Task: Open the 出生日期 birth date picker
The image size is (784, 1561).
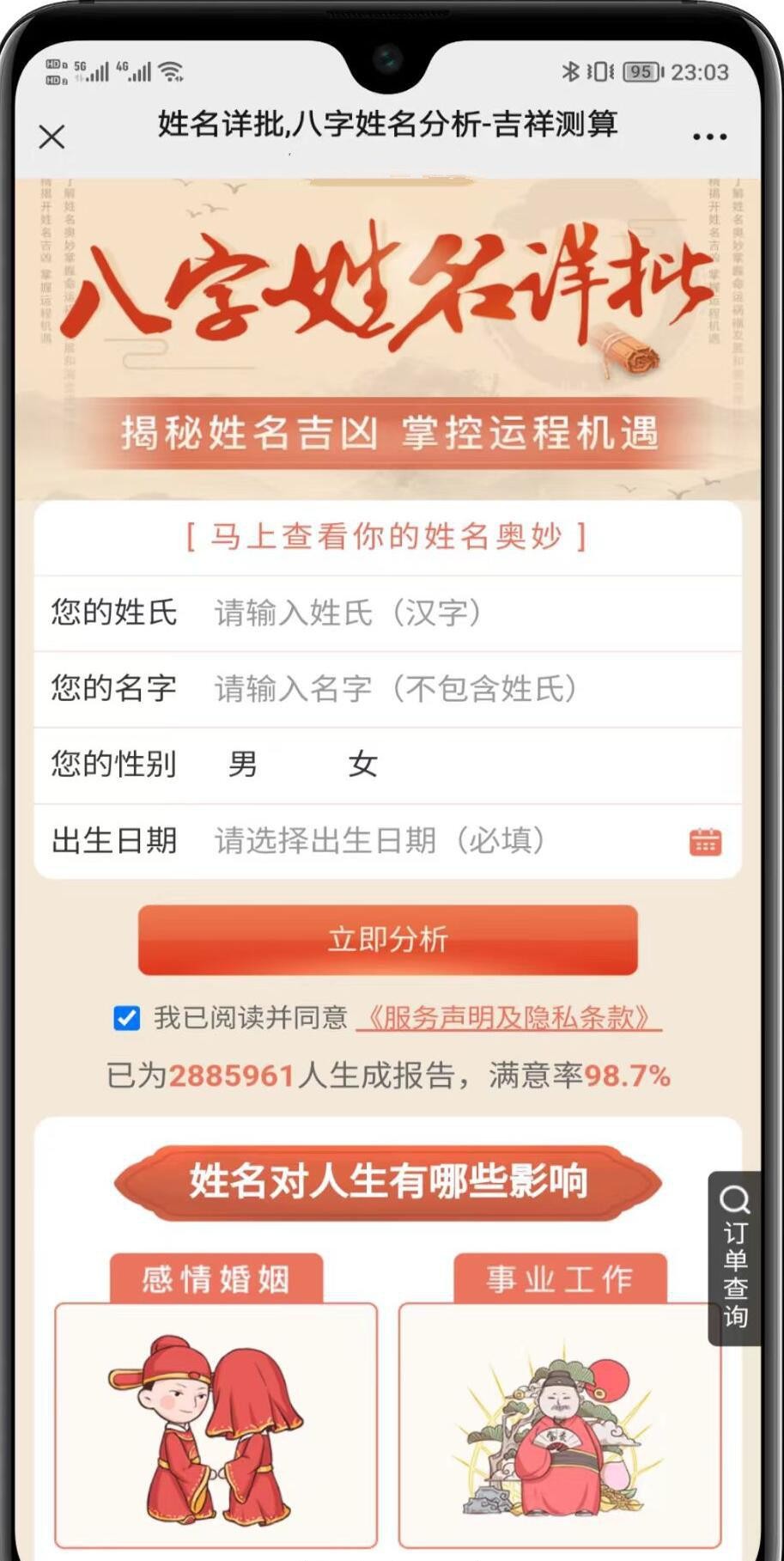Action: (429, 840)
